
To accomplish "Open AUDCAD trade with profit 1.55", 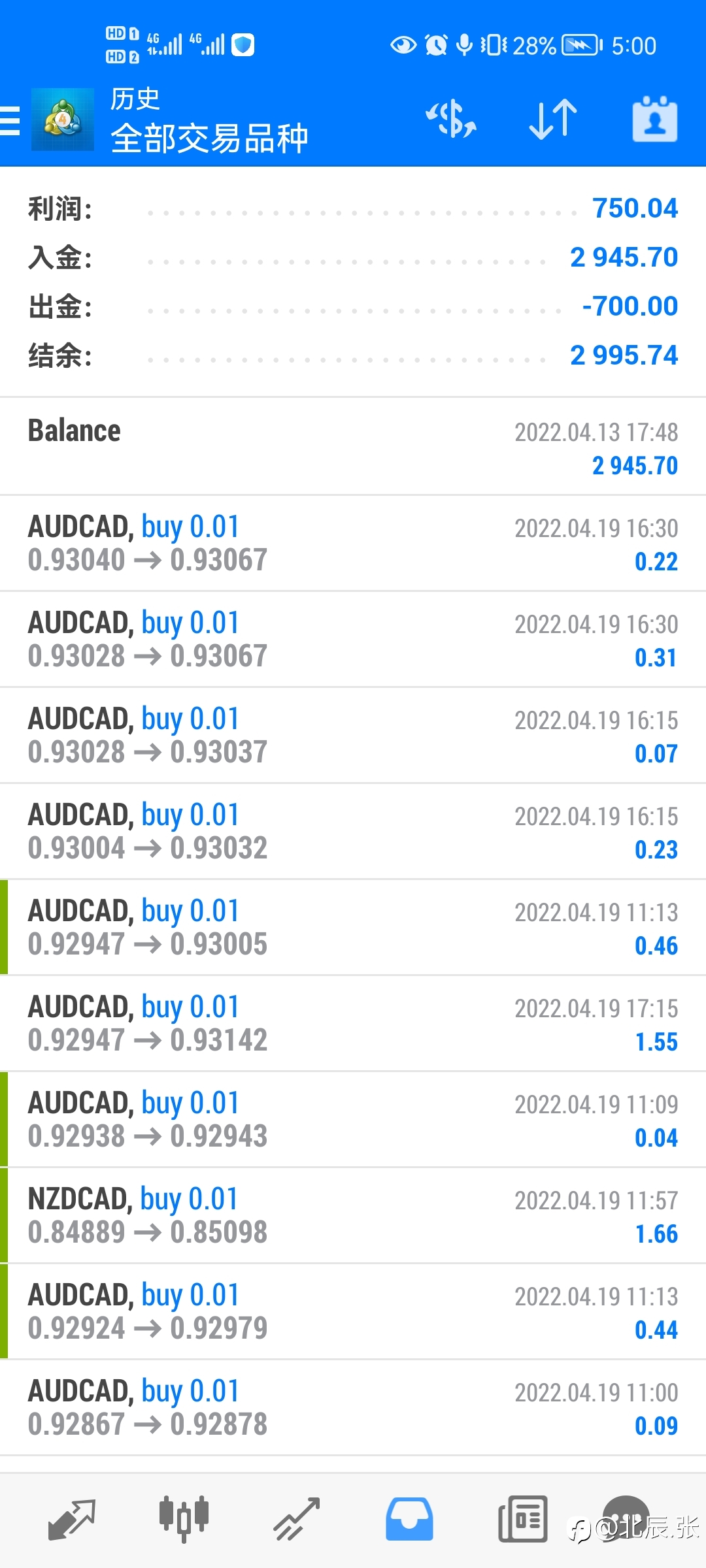I will tap(353, 1024).
